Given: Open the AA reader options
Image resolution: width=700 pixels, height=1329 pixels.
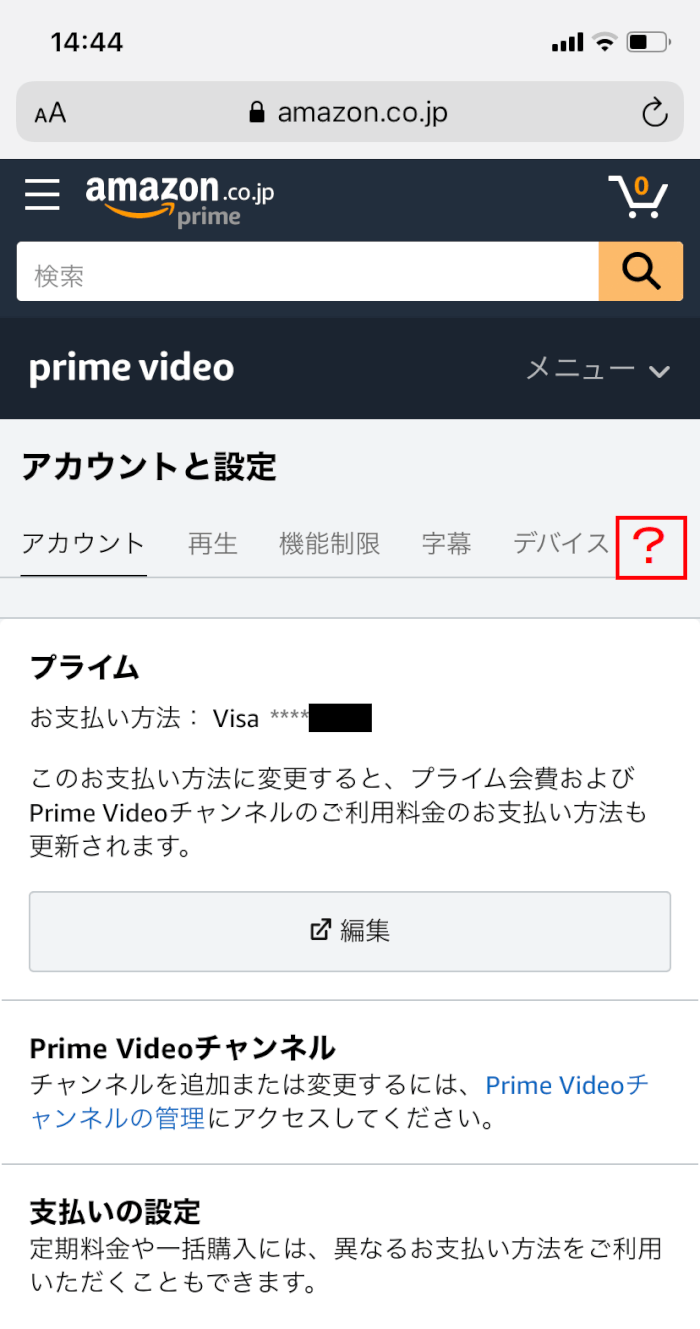Looking at the screenshot, I should click(x=50, y=113).
